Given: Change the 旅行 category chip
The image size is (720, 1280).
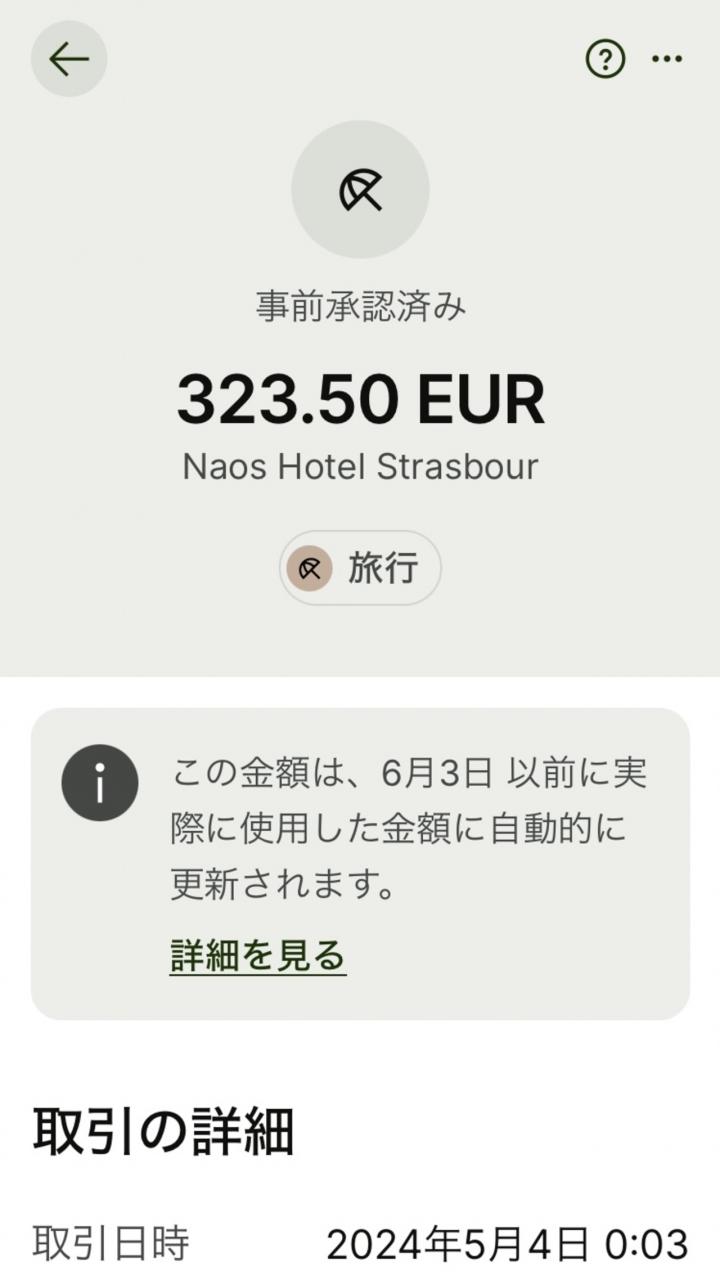Looking at the screenshot, I should click(x=360, y=568).
